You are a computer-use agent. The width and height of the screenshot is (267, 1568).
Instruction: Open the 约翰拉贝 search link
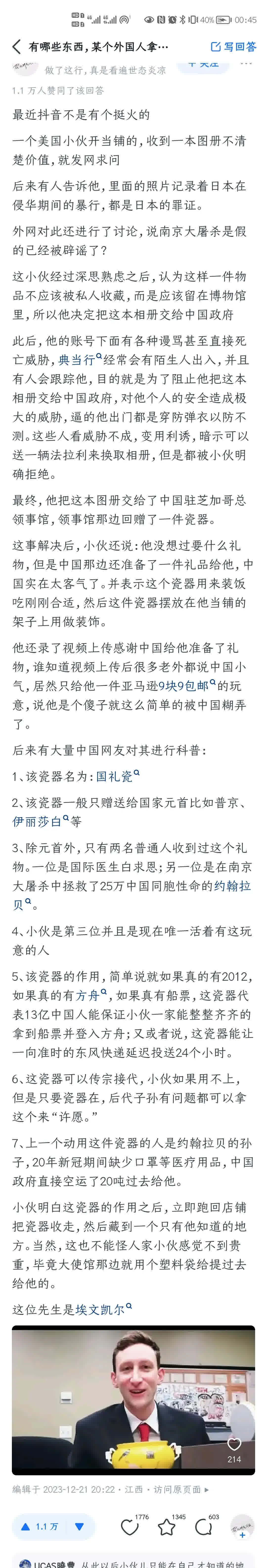coord(232,886)
